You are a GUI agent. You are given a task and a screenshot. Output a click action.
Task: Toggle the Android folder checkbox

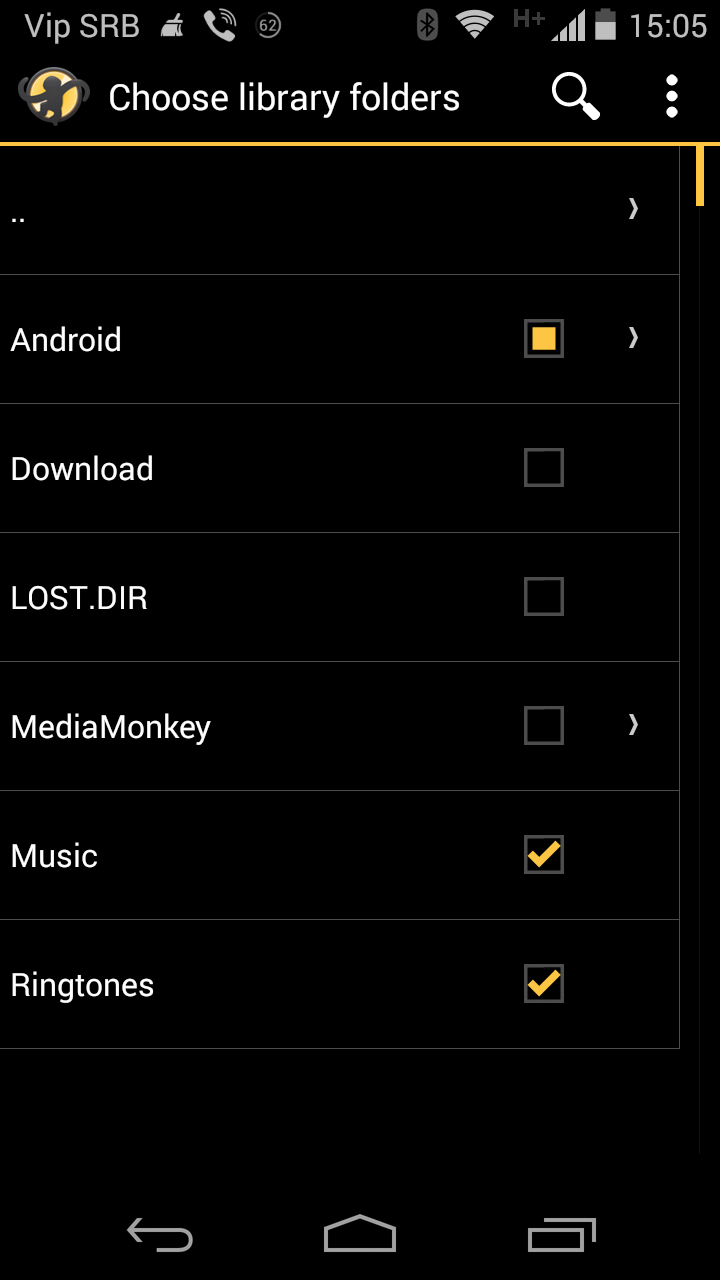544,339
